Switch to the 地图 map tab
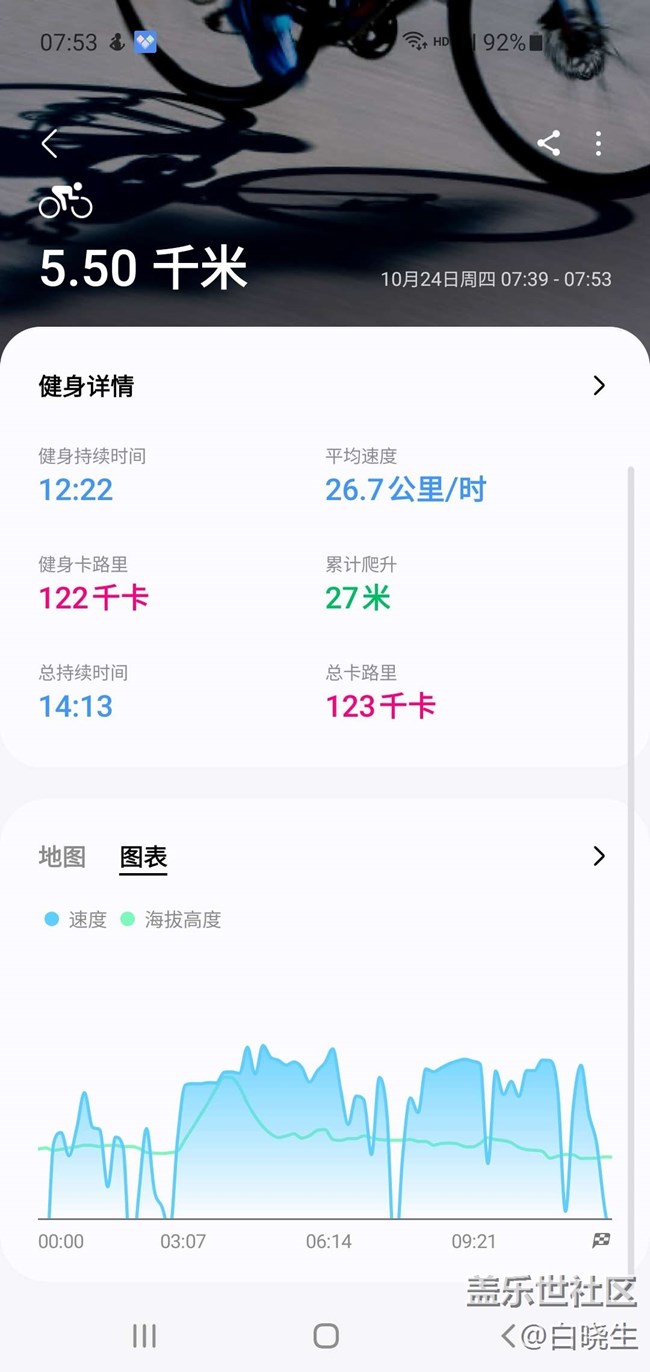This screenshot has width=650, height=1372. click(62, 856)
